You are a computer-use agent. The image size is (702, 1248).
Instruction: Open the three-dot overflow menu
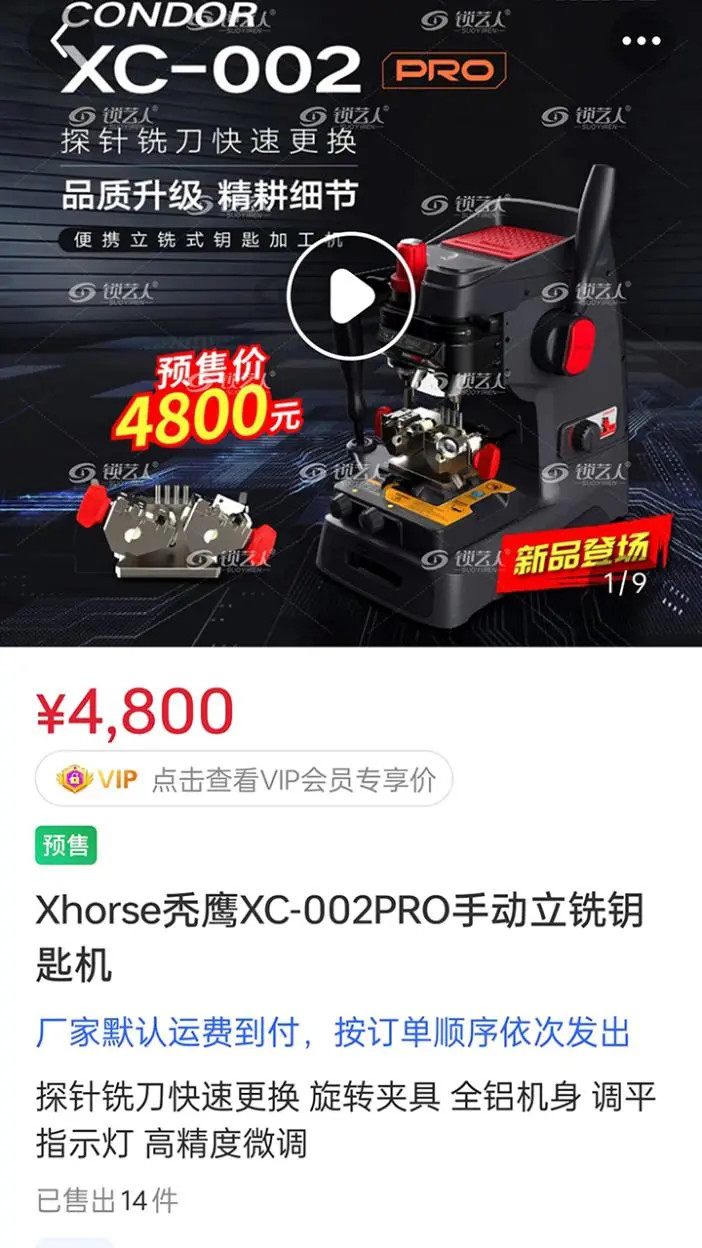tap(641, 41)
